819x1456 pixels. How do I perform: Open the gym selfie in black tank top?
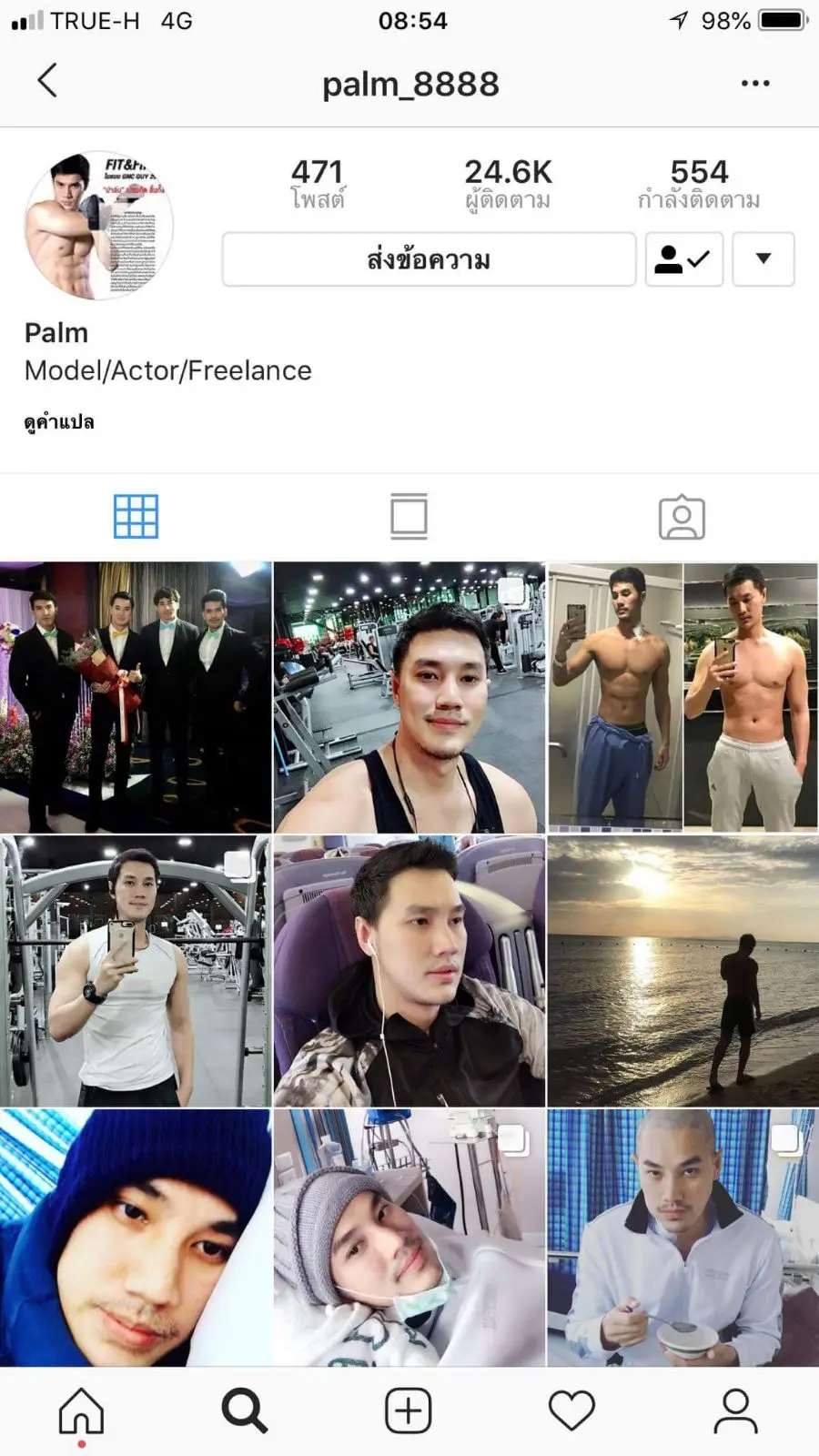(409, 697)
